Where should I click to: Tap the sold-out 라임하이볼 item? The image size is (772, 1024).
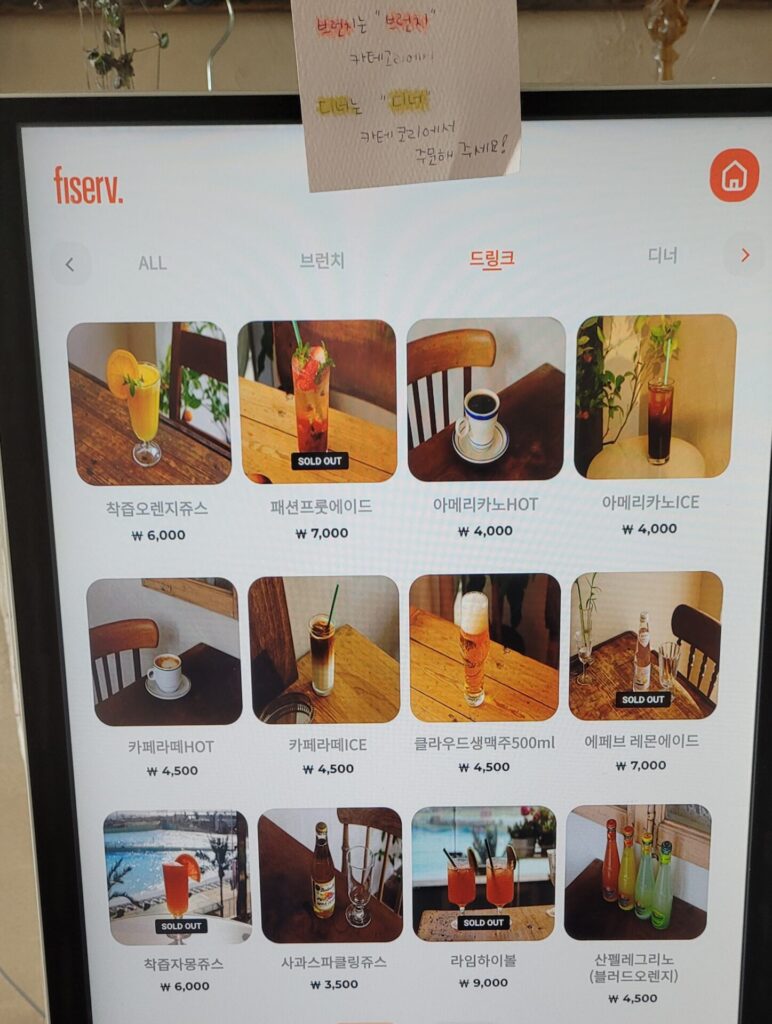484,874
